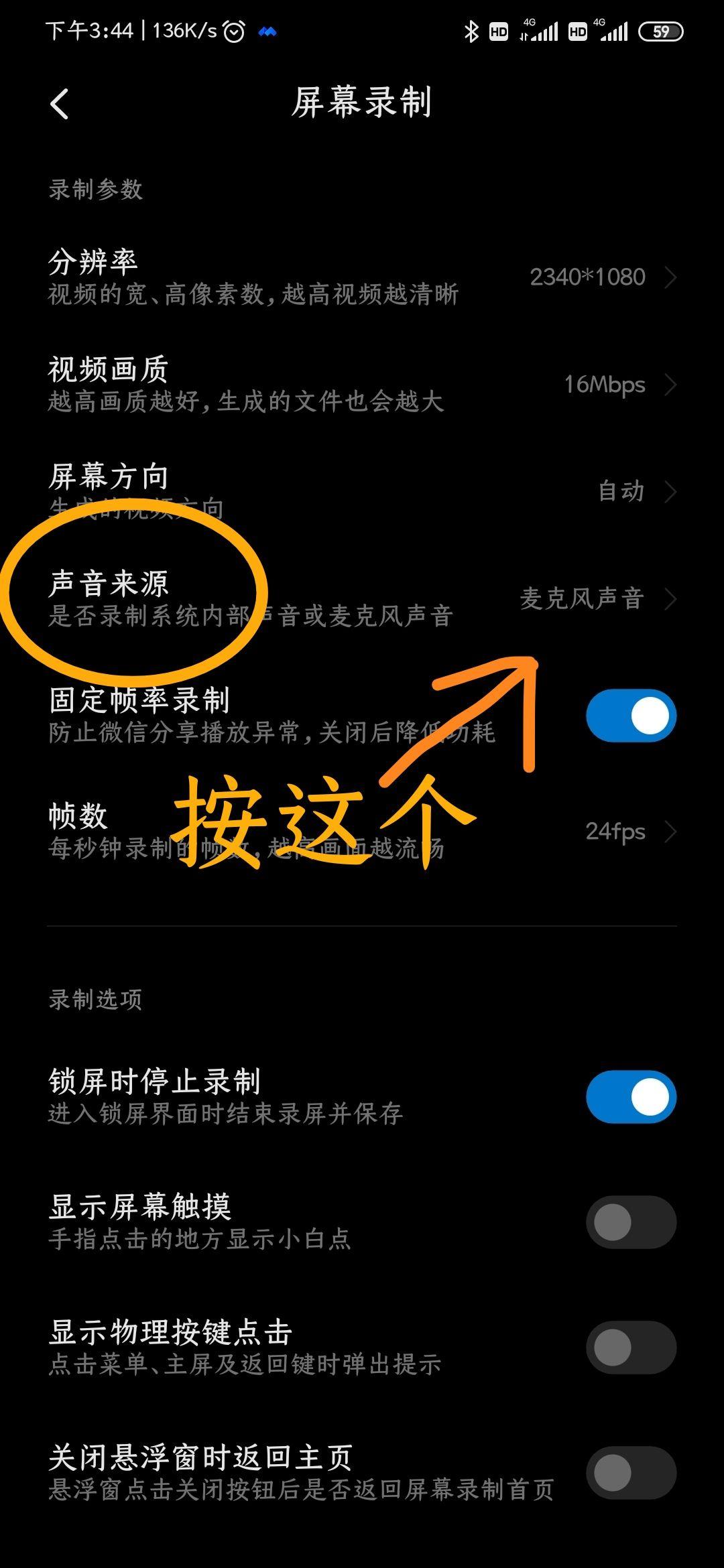Image resolution: width=724 pixels, height=1568 pixels.
Task: Open the 屏幕方向 orientation setting
Action: click(x=362, y=491)
